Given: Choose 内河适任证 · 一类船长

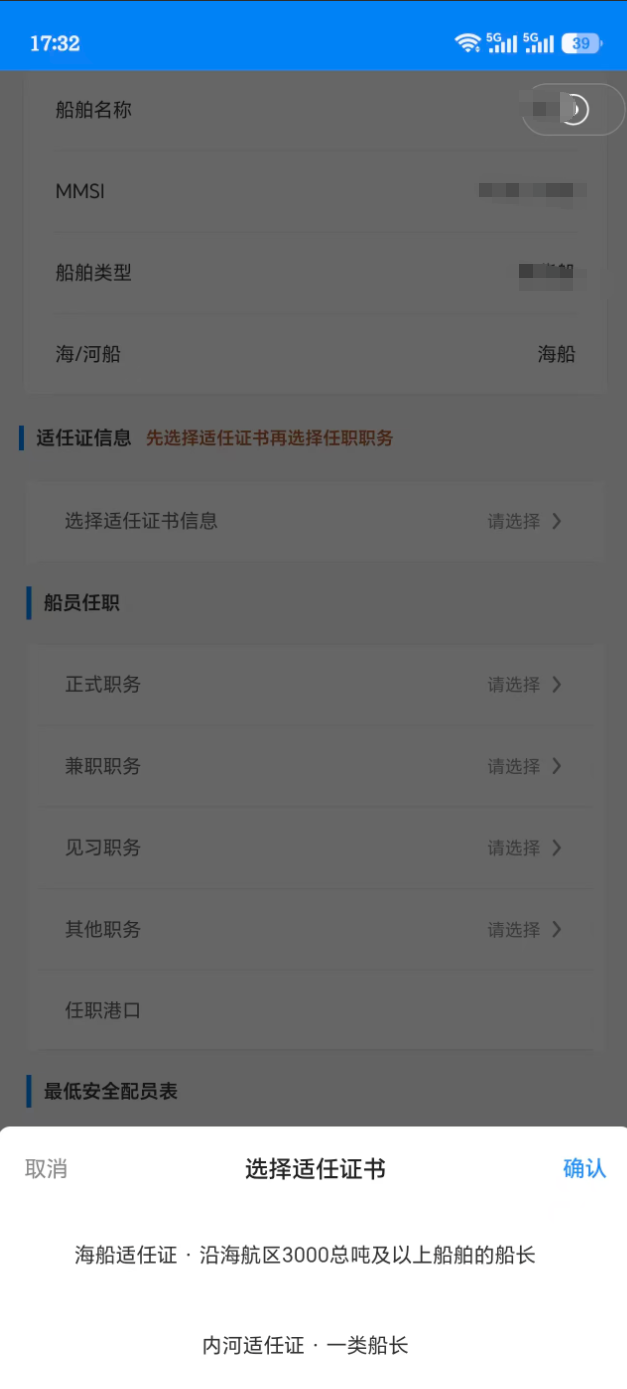Looking at the screenshot, I should pyautogui.click(x=305, y=1345).
